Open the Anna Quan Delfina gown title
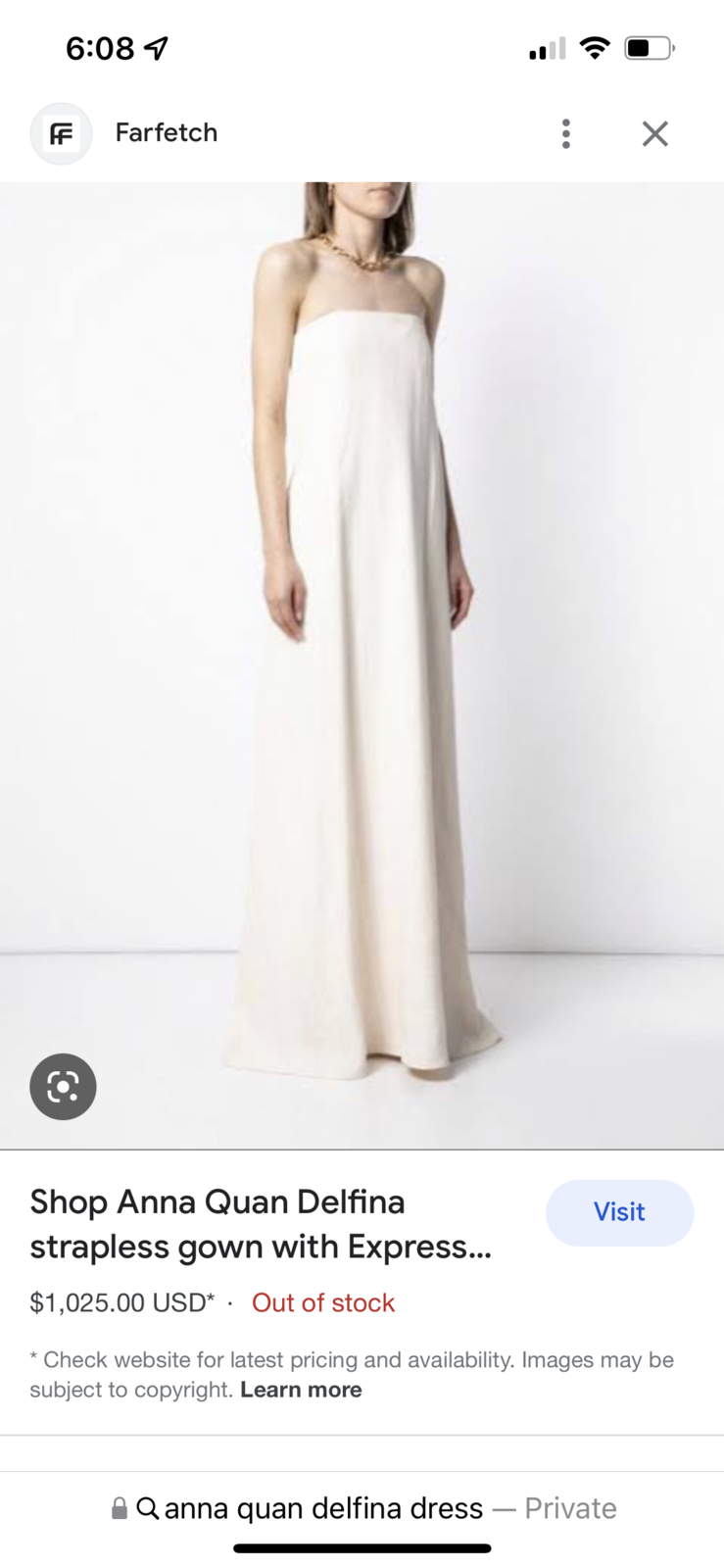This screenshot has height=1568, width=724. pos(261,1224)
